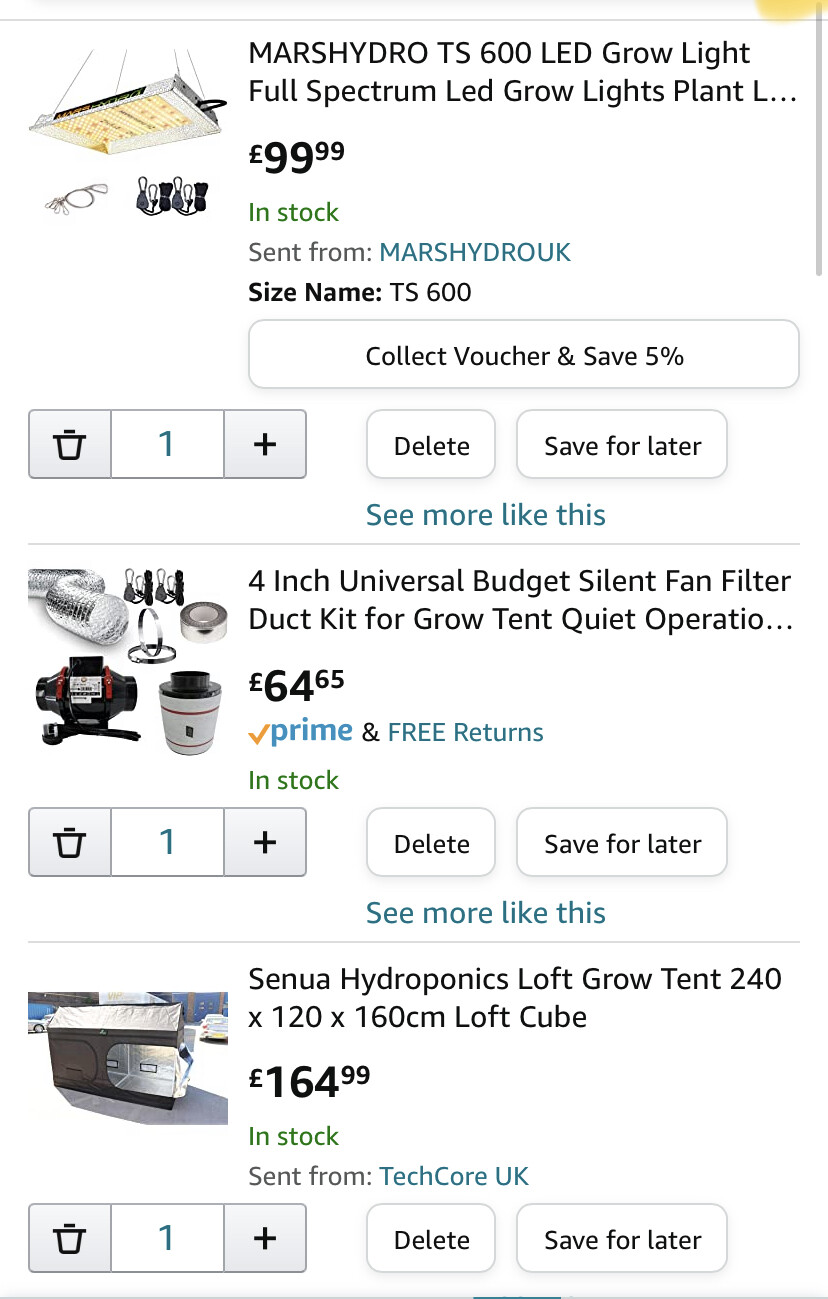
Task: Open the 4 Inch Fan Filter Kit title
Action: (x=520, y=600)
